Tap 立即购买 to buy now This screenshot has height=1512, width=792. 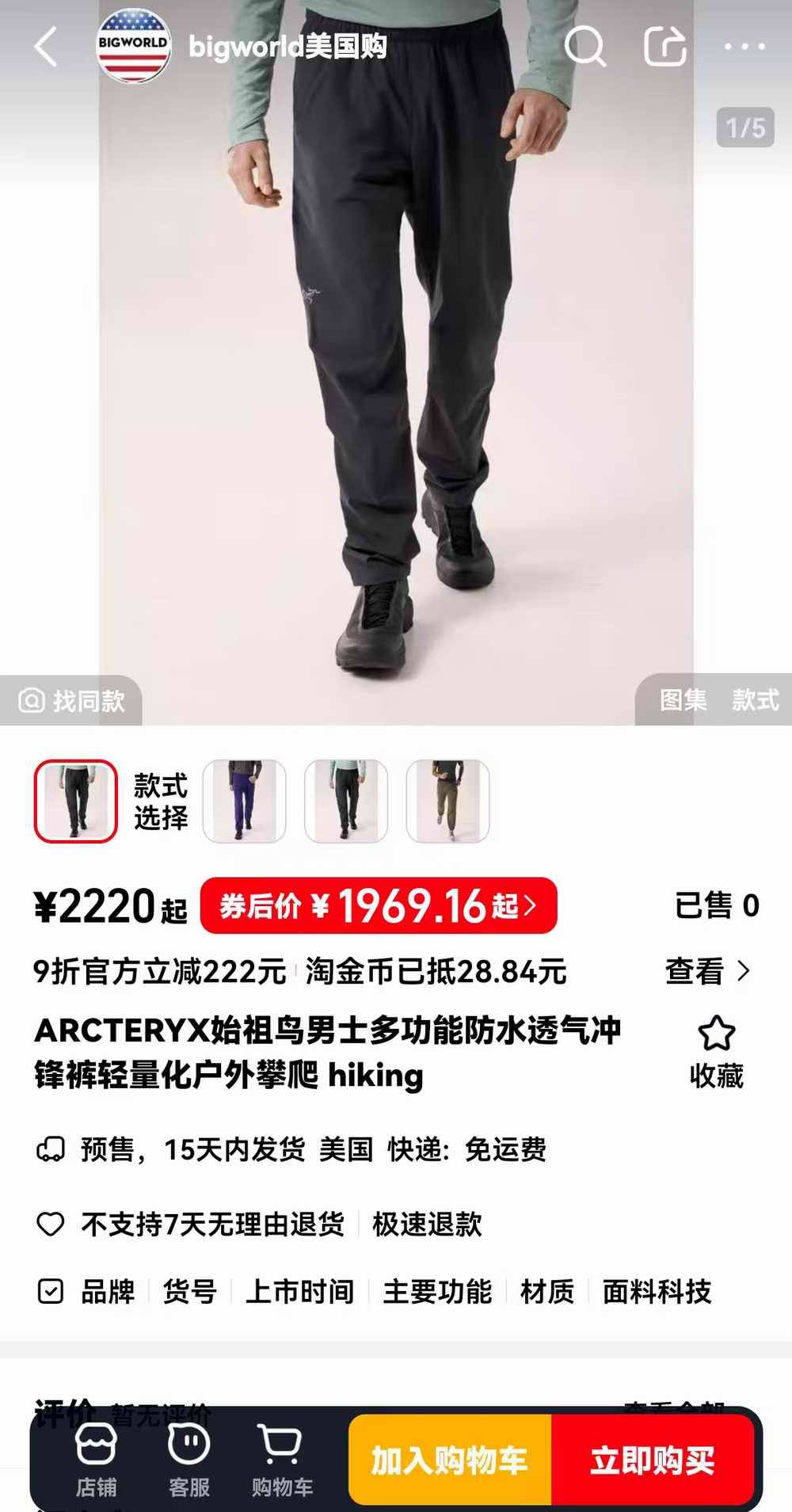tap(652, 1460)
